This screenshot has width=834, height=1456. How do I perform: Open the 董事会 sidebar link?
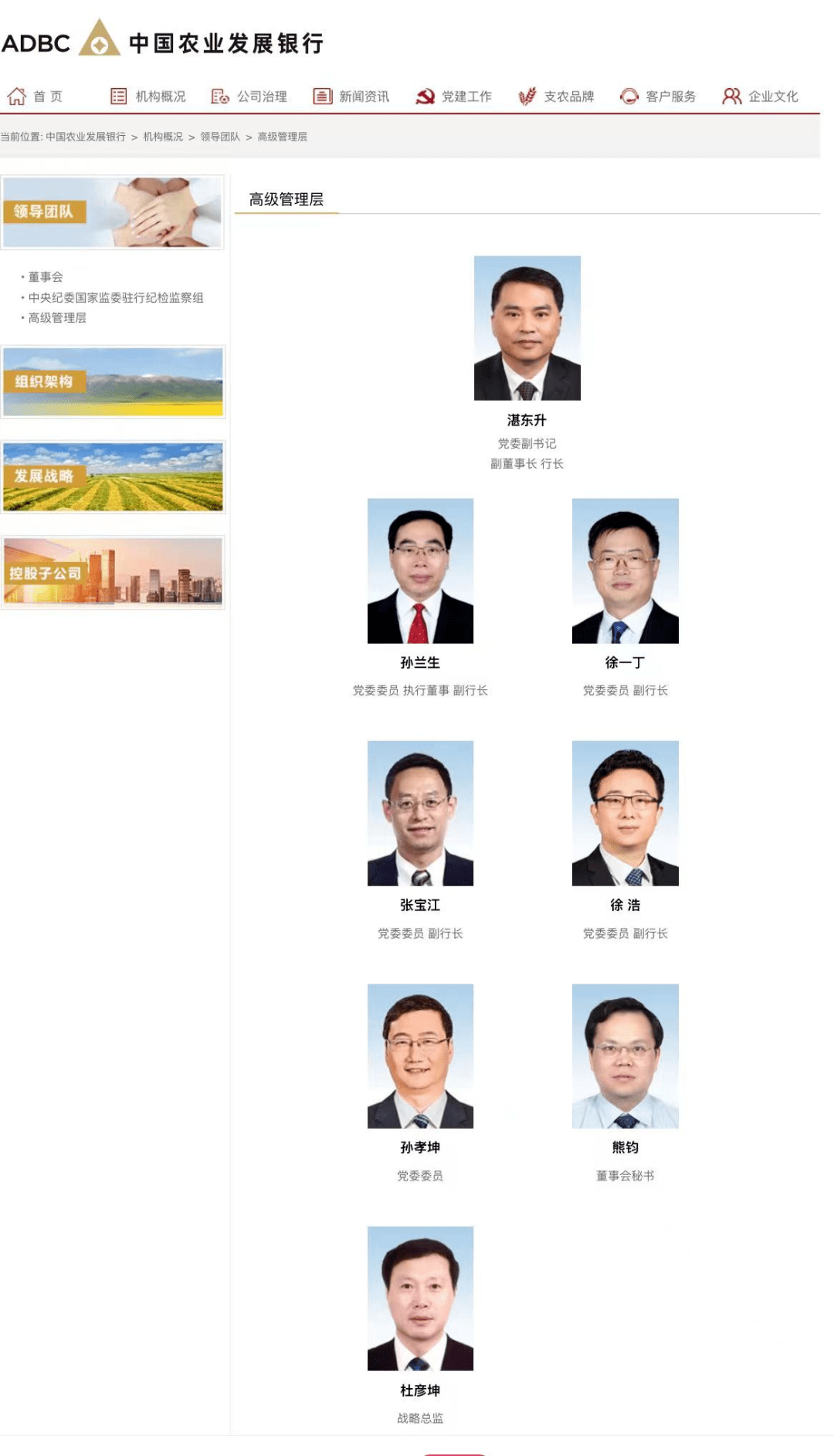[x=46, y=276]
